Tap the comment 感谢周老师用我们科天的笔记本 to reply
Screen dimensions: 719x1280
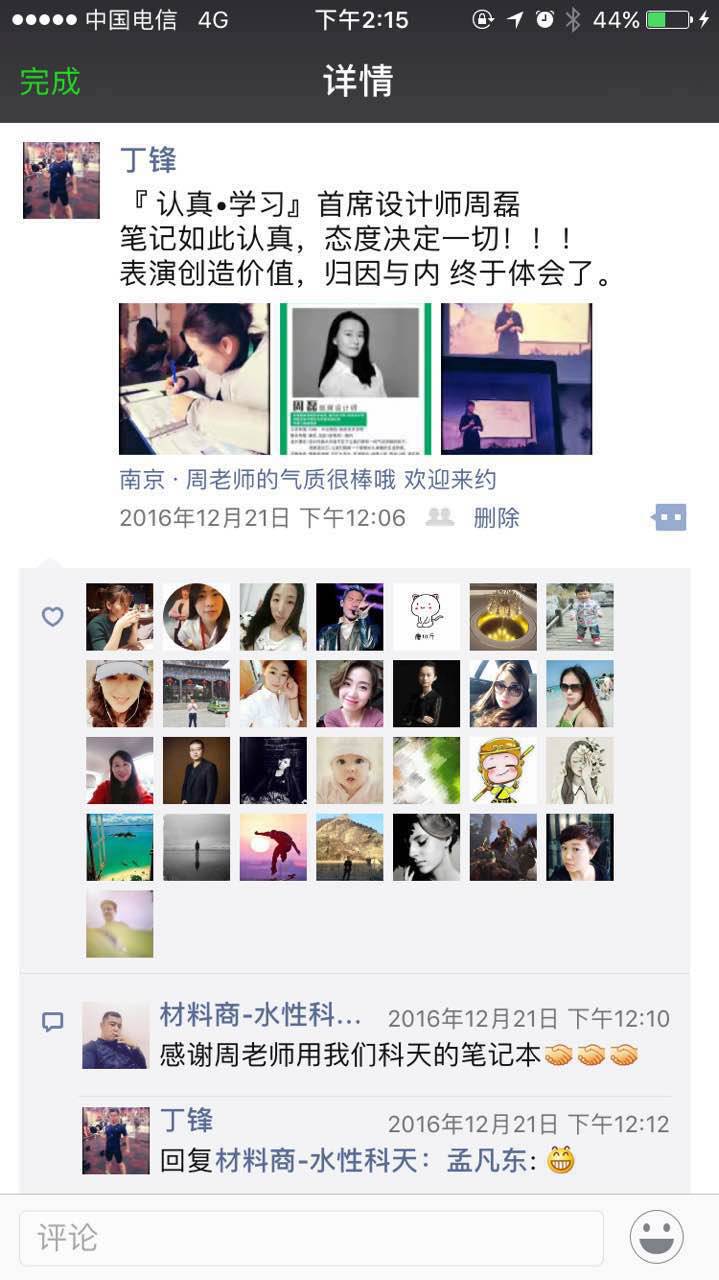[350, 1055]
